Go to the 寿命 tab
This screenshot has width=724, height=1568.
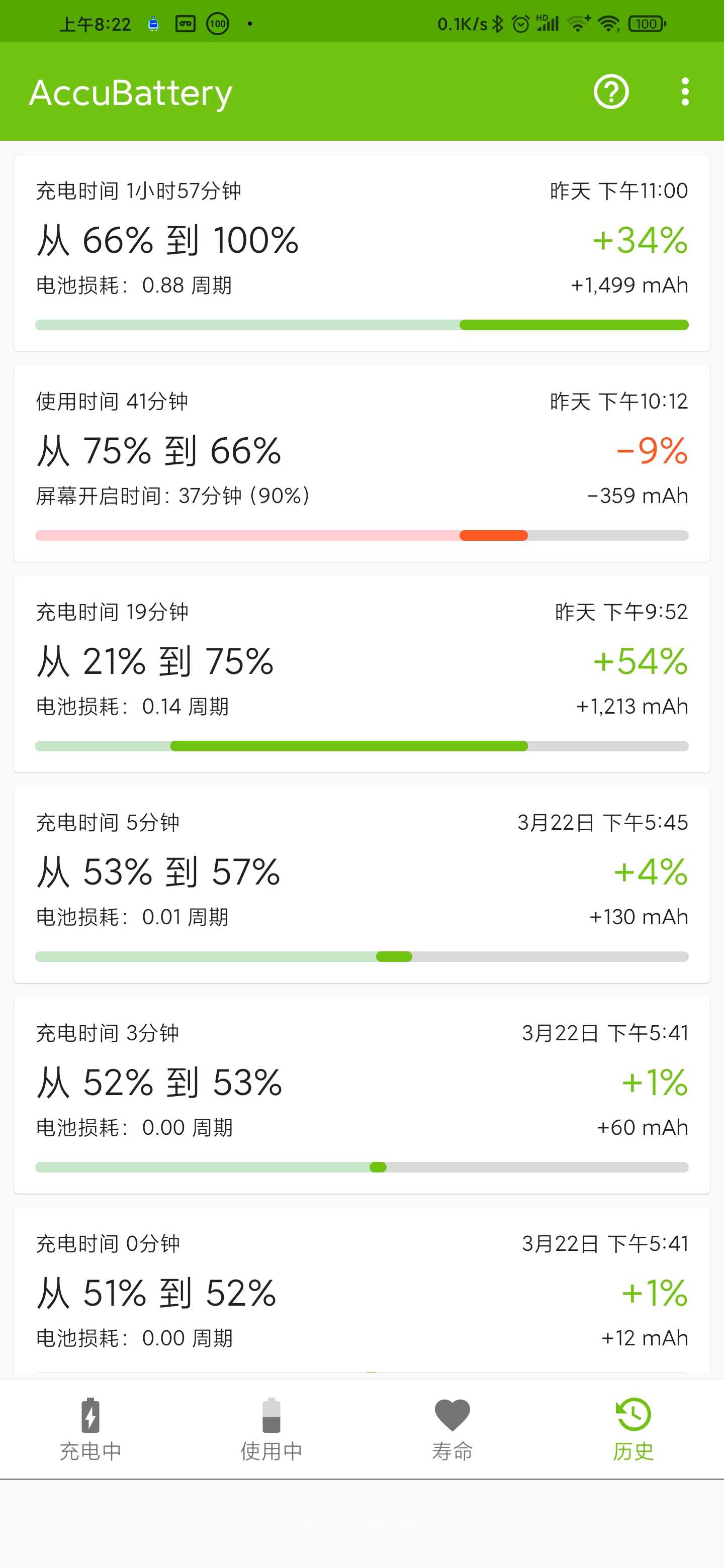click(452, 1430)
